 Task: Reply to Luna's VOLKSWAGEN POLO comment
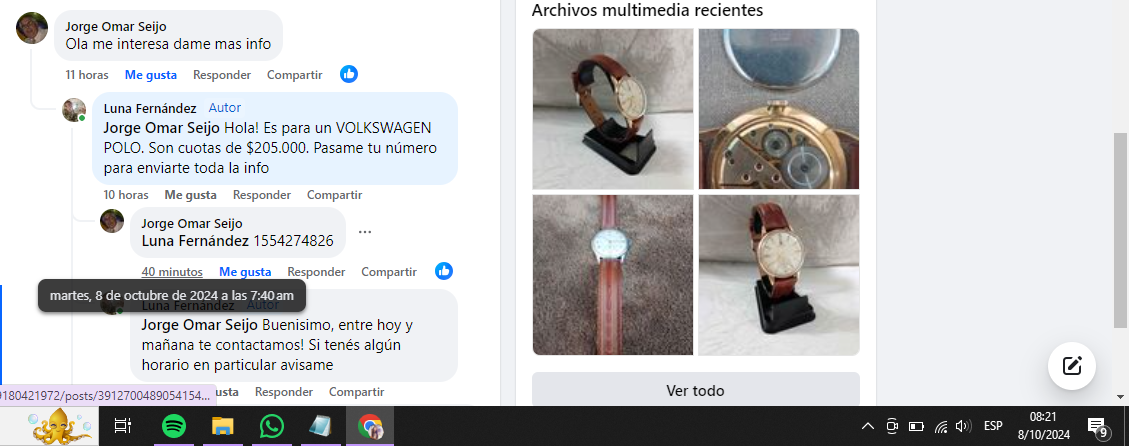(262, 195)
